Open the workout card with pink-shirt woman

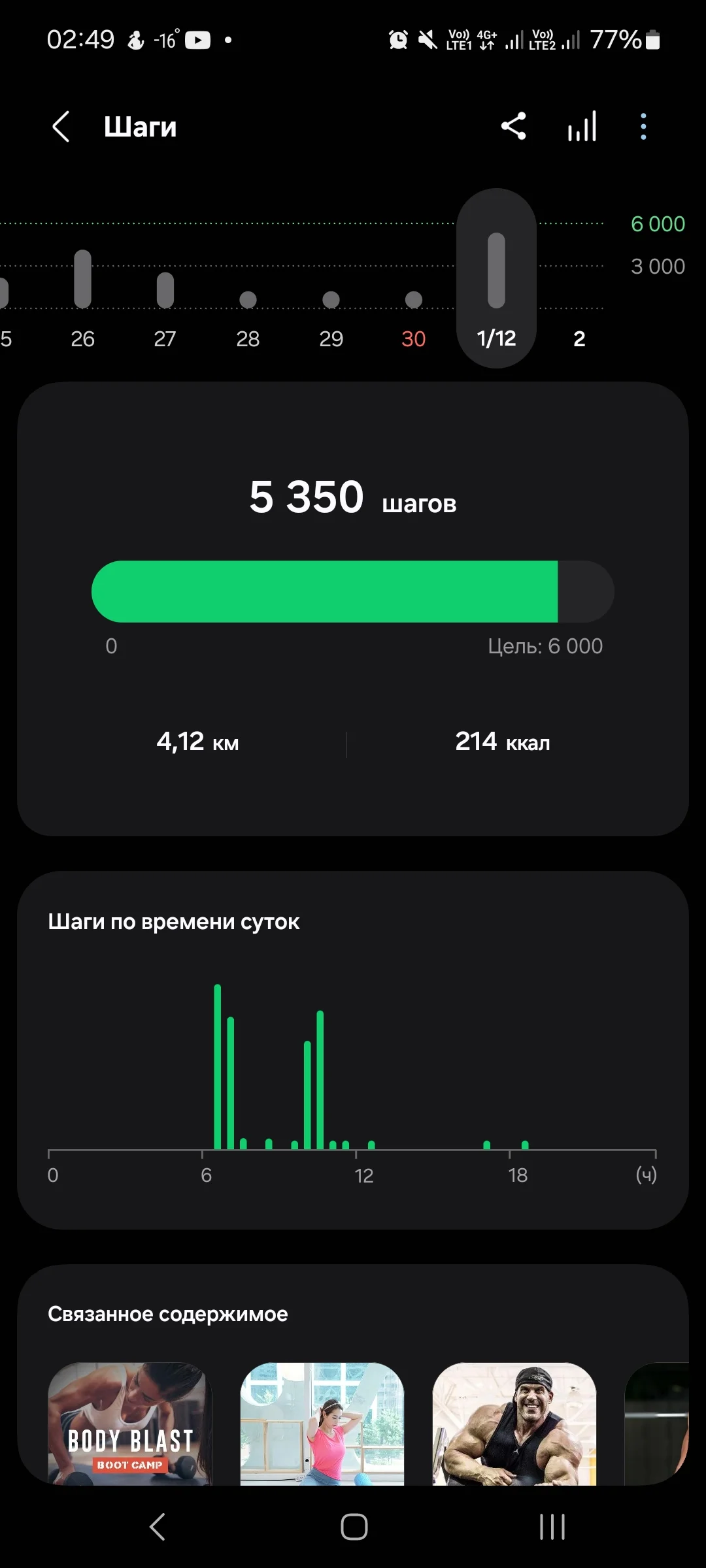pyautogui.click(x=322, y=1424)
